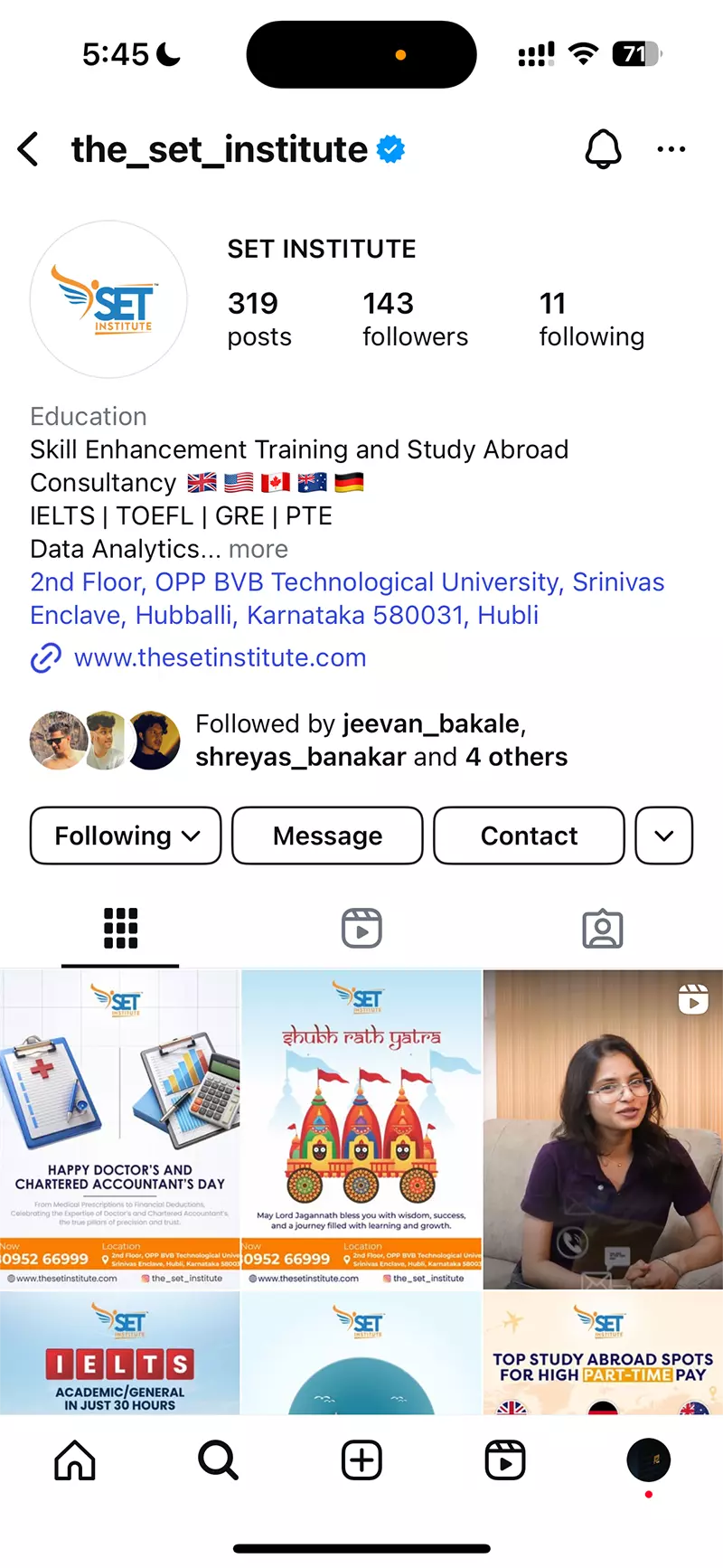Switch to the Reels tab of the profile

(361, 929)
